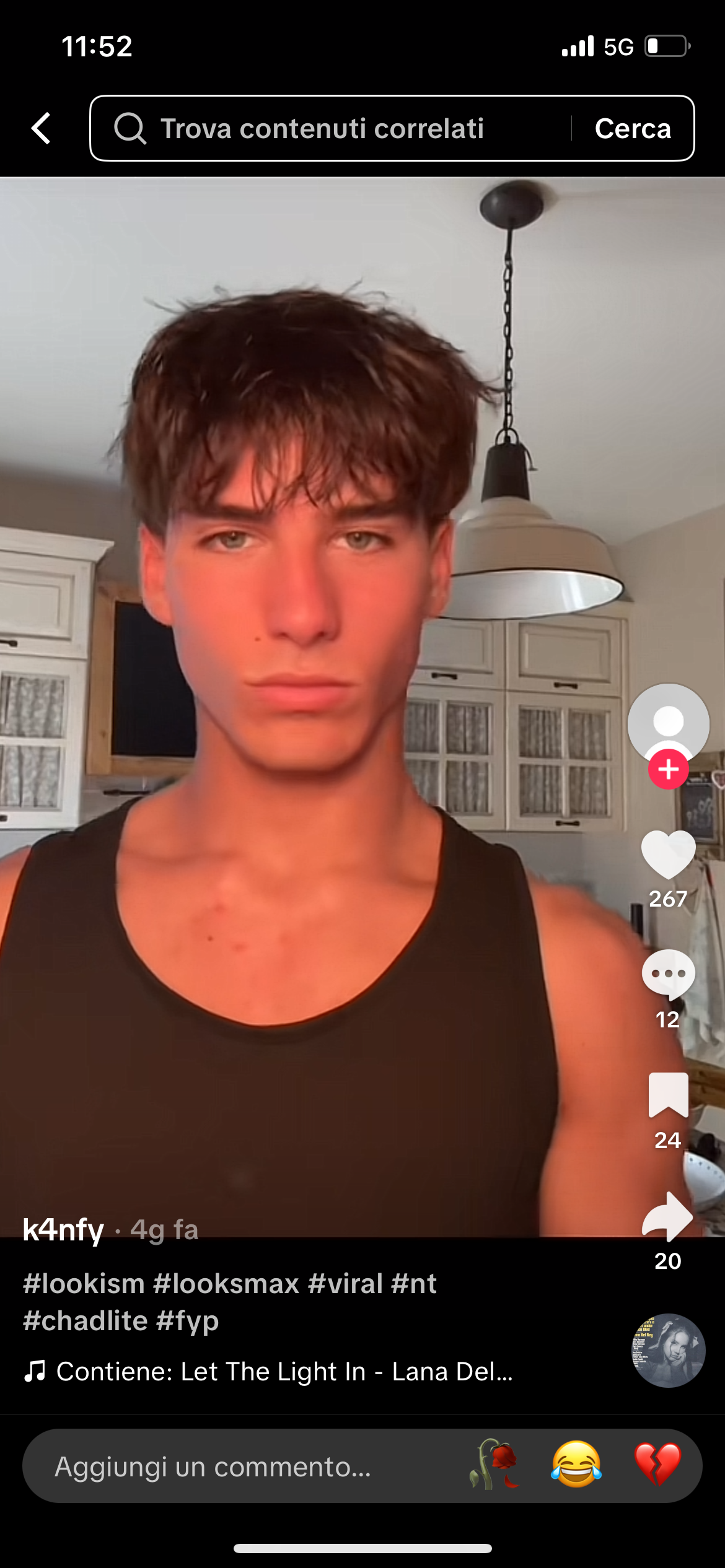Viewport: 725px width, 1568px height.
Task: Open the #chadlite hashtag
Action: 85,1321
